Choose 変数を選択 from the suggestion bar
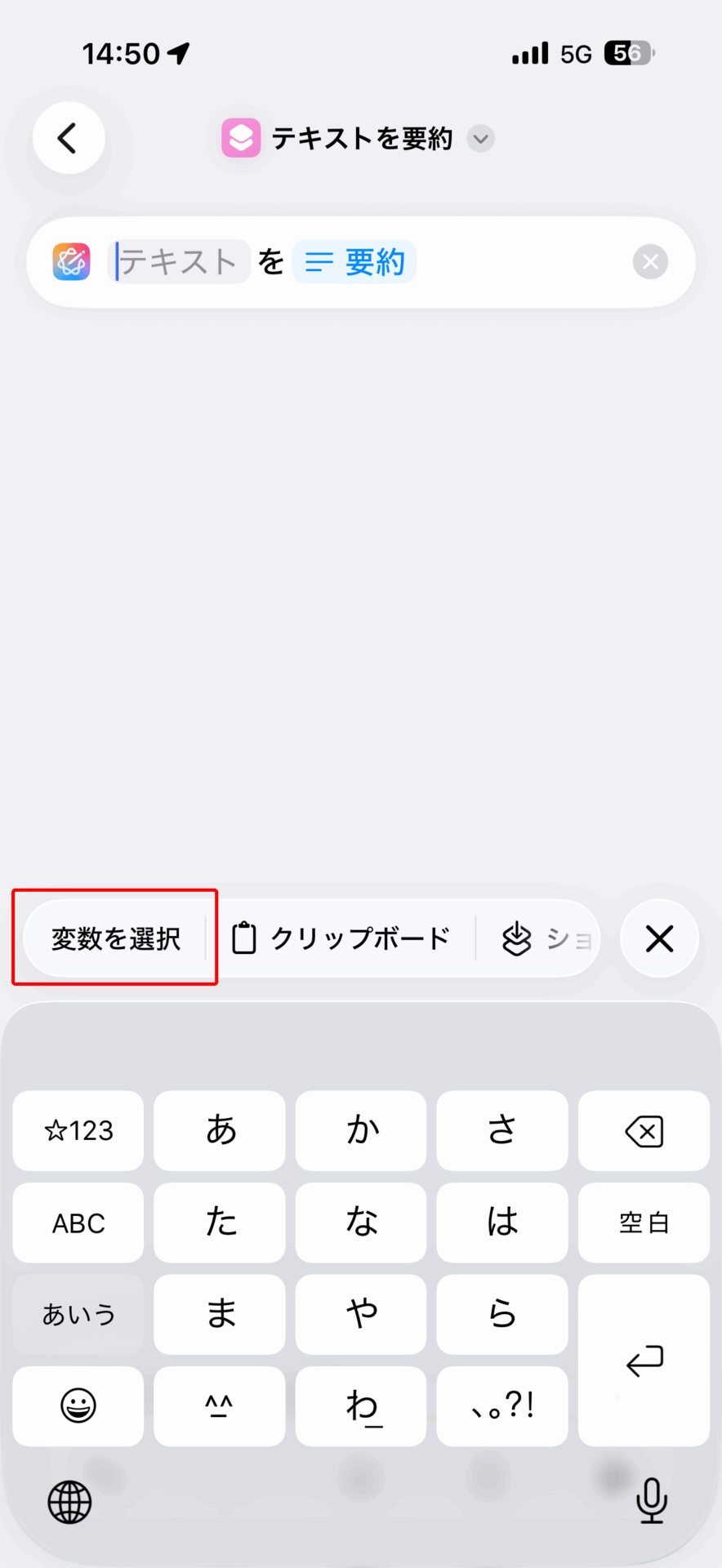This screenshot has width=722, height=1568. tap(115, 938)
